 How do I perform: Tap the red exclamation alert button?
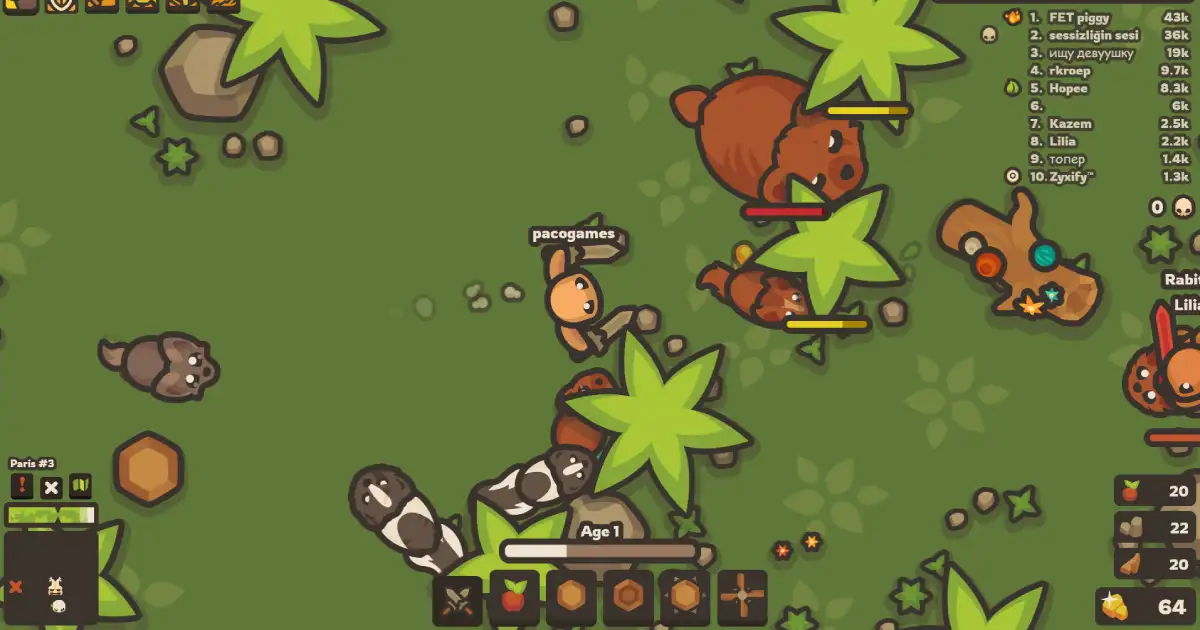point(22,487)
